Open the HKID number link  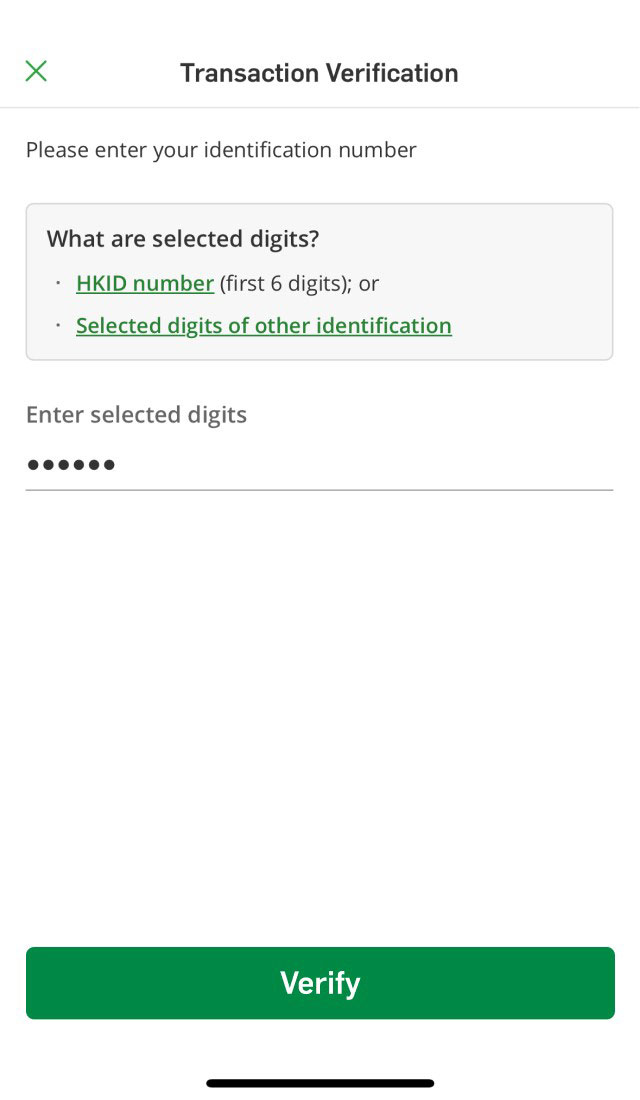pos(145,283)
